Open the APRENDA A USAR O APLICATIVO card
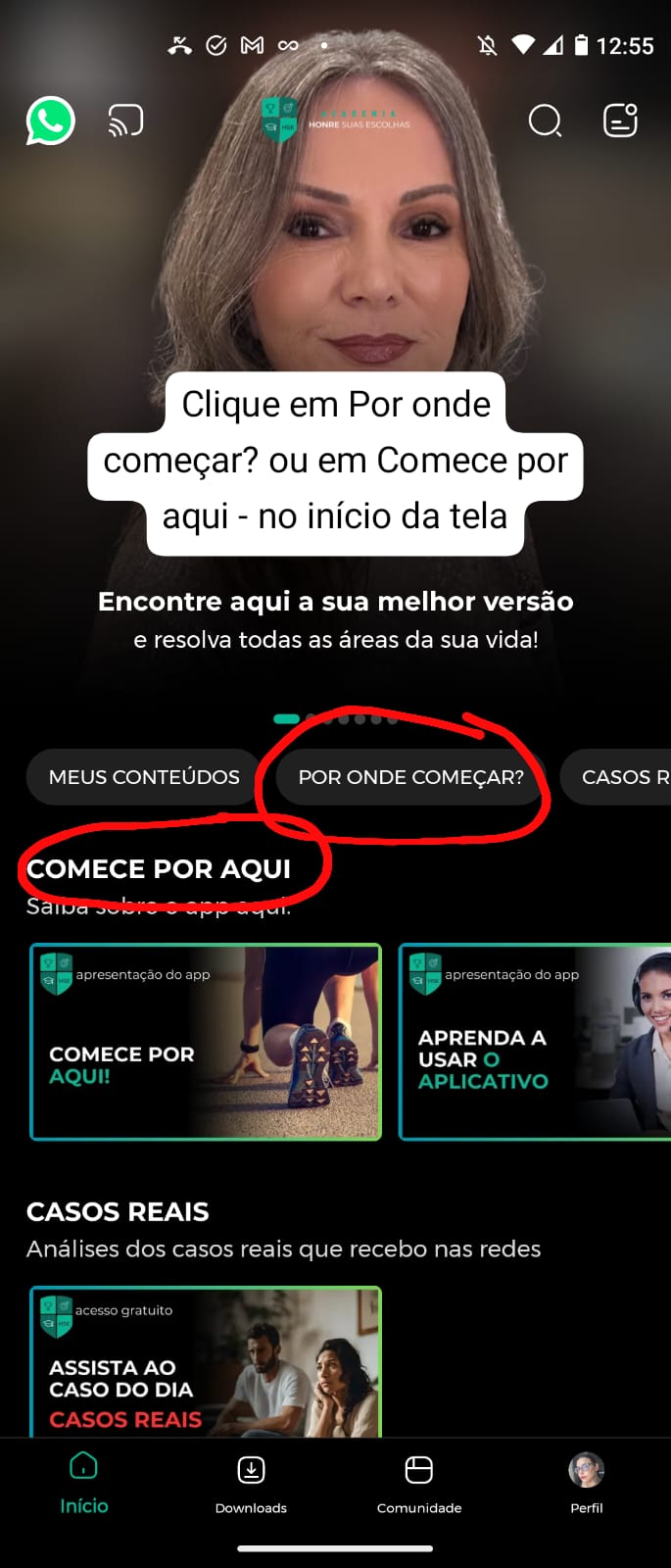Viewport: 671px width, 1568px height. [x=534, y=1042]
